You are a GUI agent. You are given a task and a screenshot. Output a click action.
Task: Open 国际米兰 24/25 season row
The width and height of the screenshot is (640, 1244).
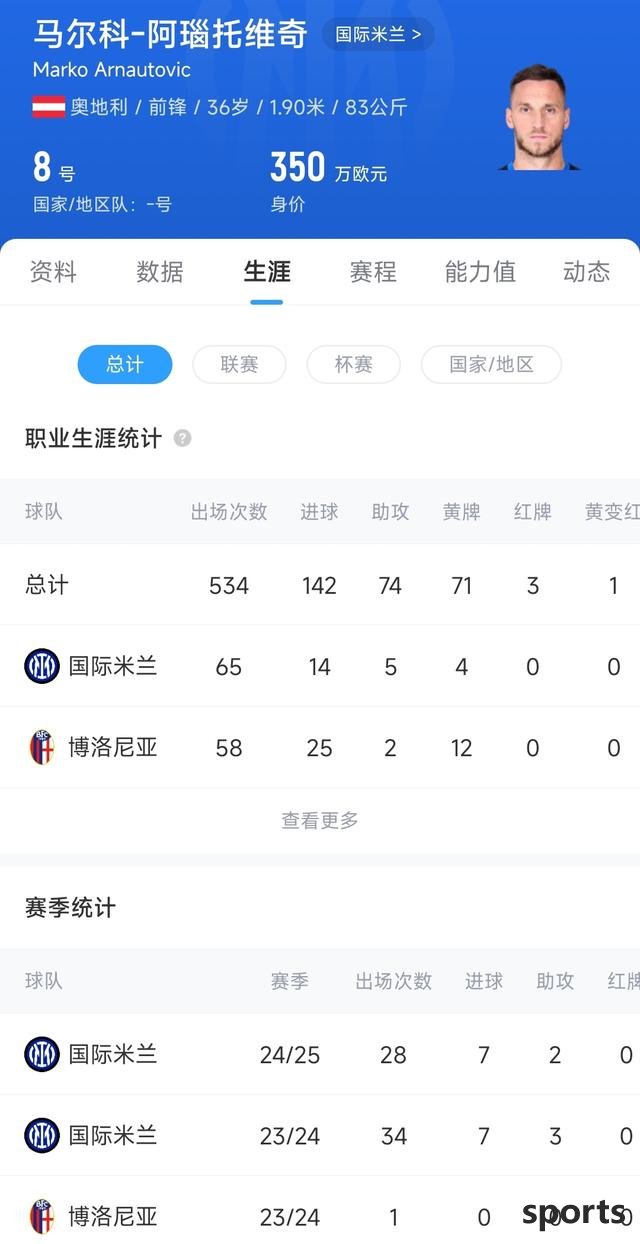[x=320, y=1054]
